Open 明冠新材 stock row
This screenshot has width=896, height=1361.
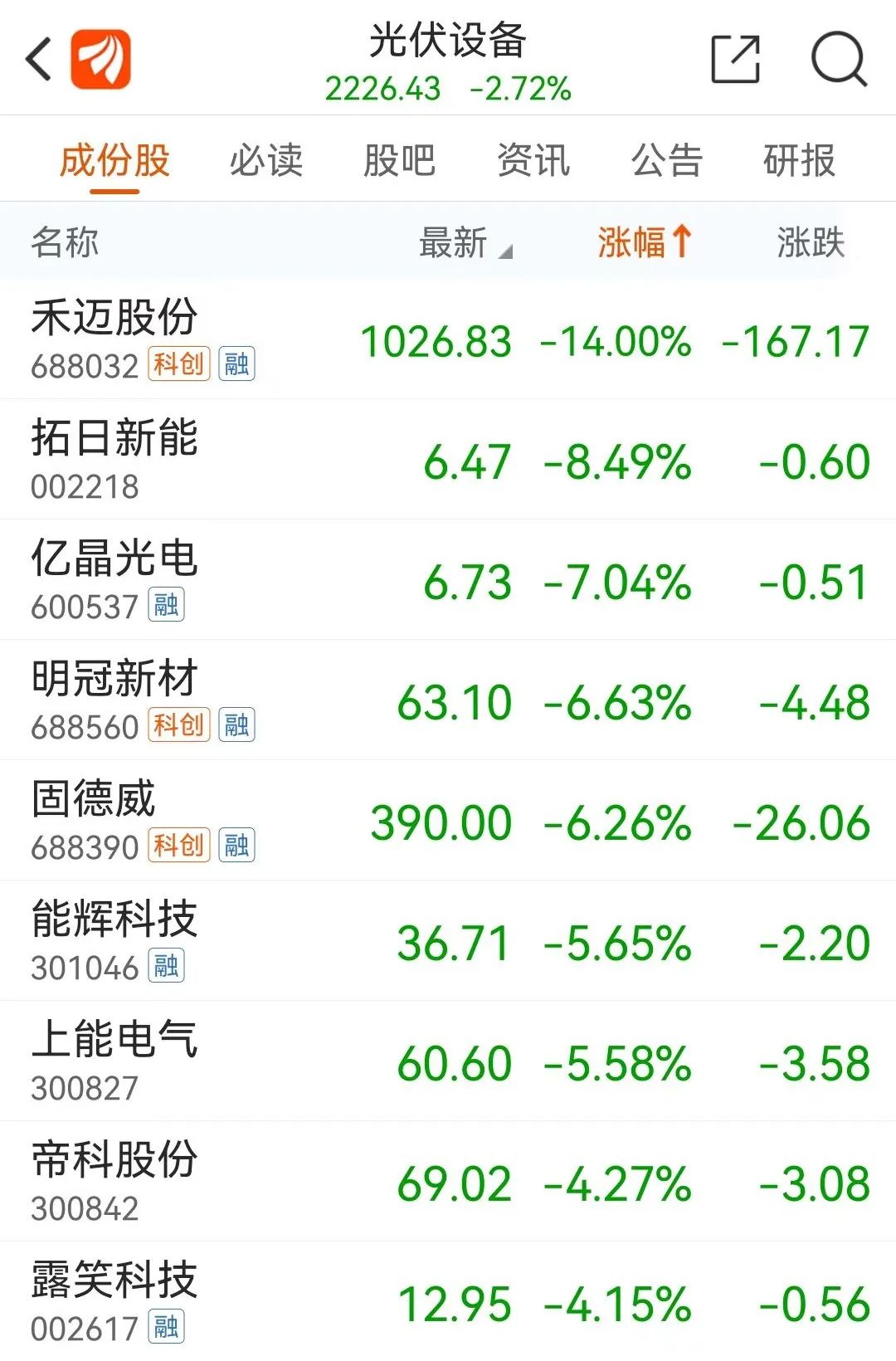click(448, 701)
